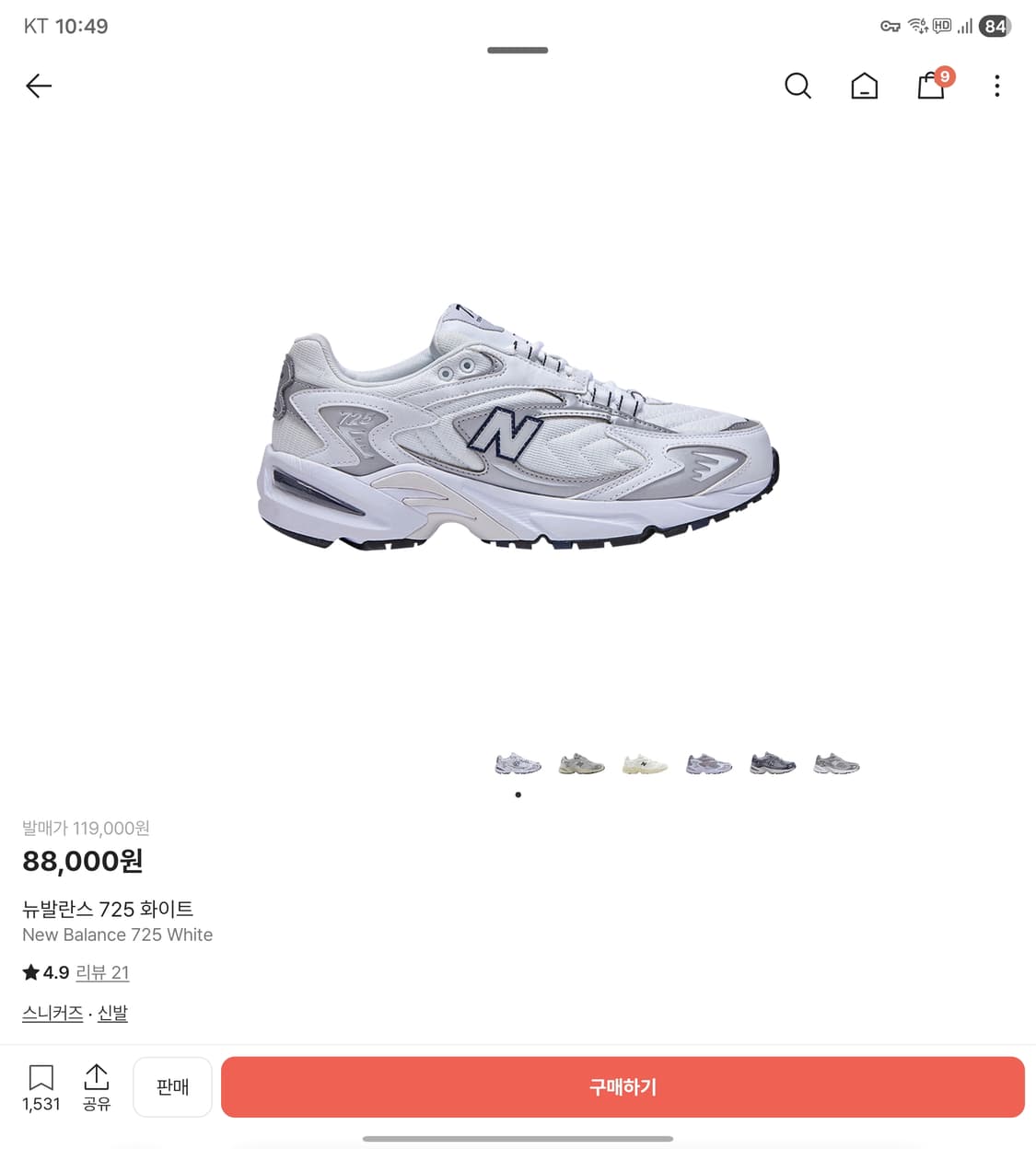Tap the current image carousel page indicator dot
The image size is (1036, 1149).
pyautogui.click(x=518, y=795)
